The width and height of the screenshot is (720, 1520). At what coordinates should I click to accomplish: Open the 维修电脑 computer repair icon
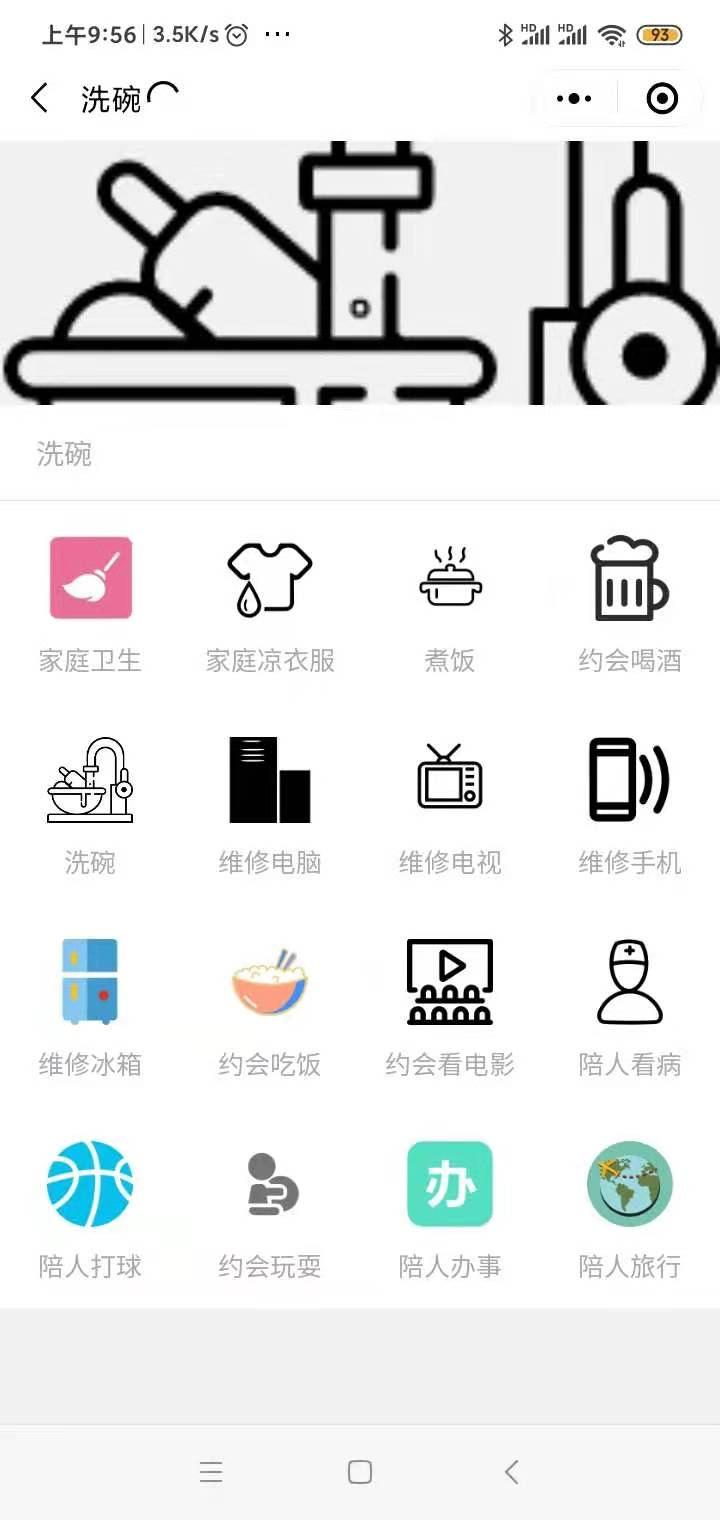pos(268,782)
